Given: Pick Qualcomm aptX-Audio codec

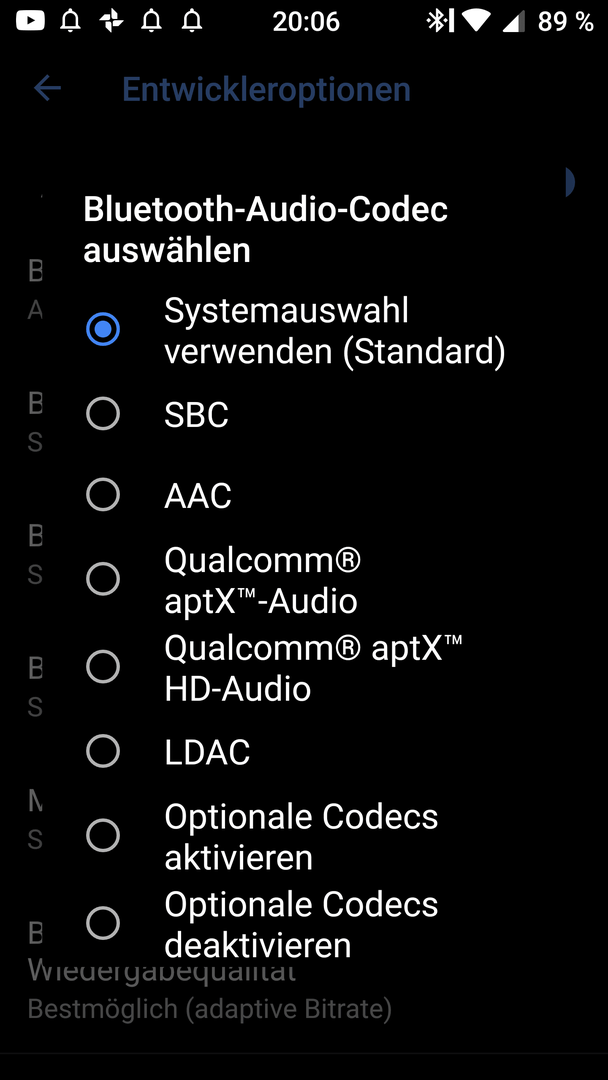Looking at the screenshot, I should click(304, 580).
